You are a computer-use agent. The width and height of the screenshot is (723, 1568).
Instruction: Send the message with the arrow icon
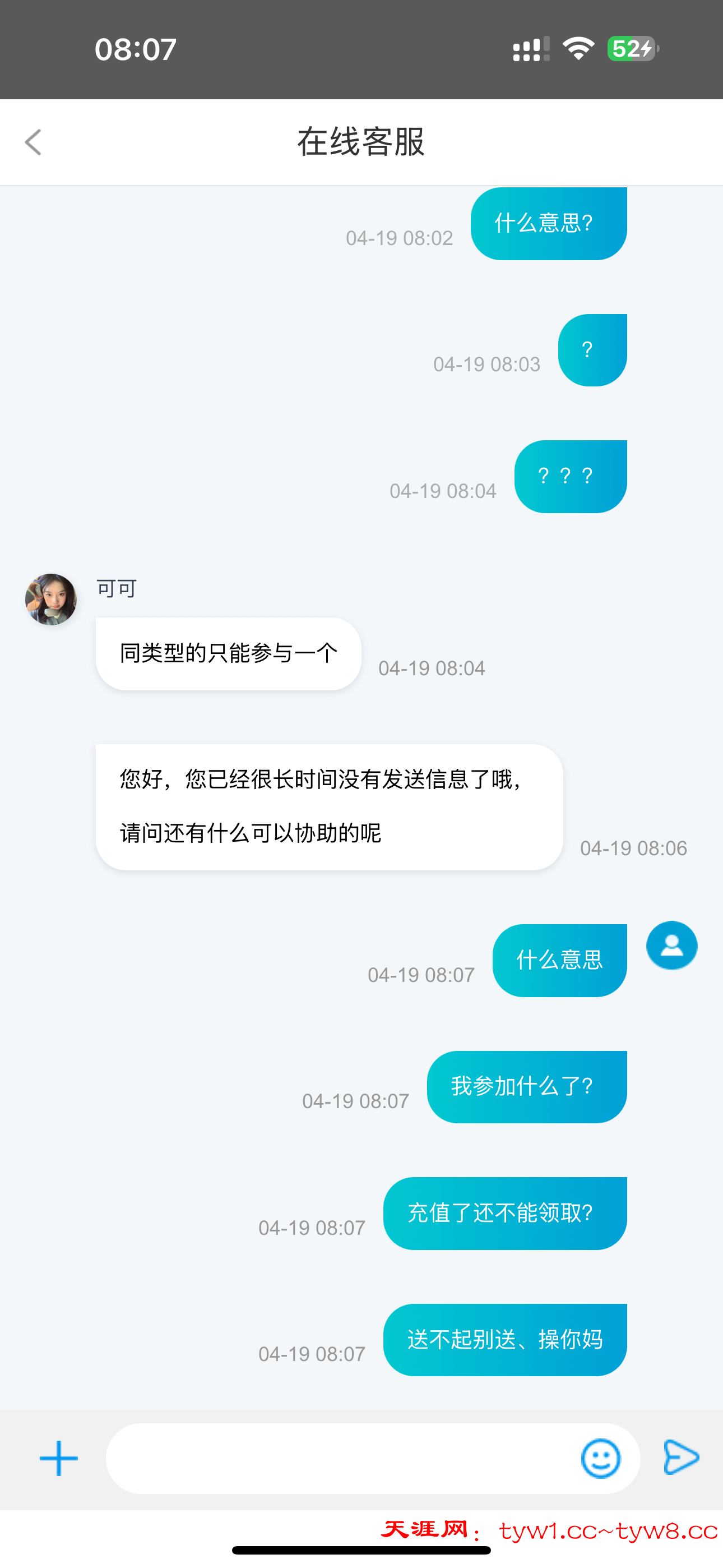(680, 1457)
